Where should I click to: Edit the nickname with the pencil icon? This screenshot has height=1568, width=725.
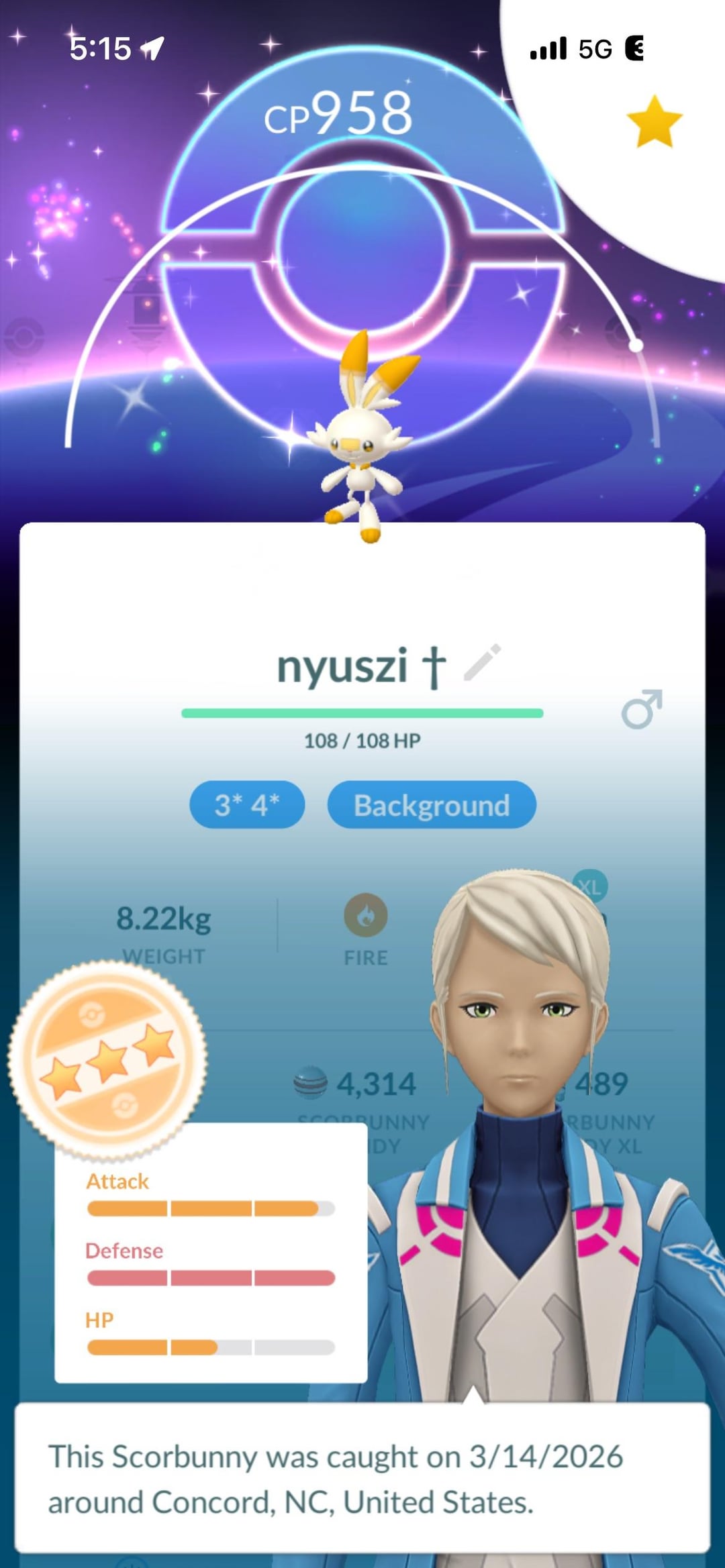pyautogui.click(x=483, y=662)
